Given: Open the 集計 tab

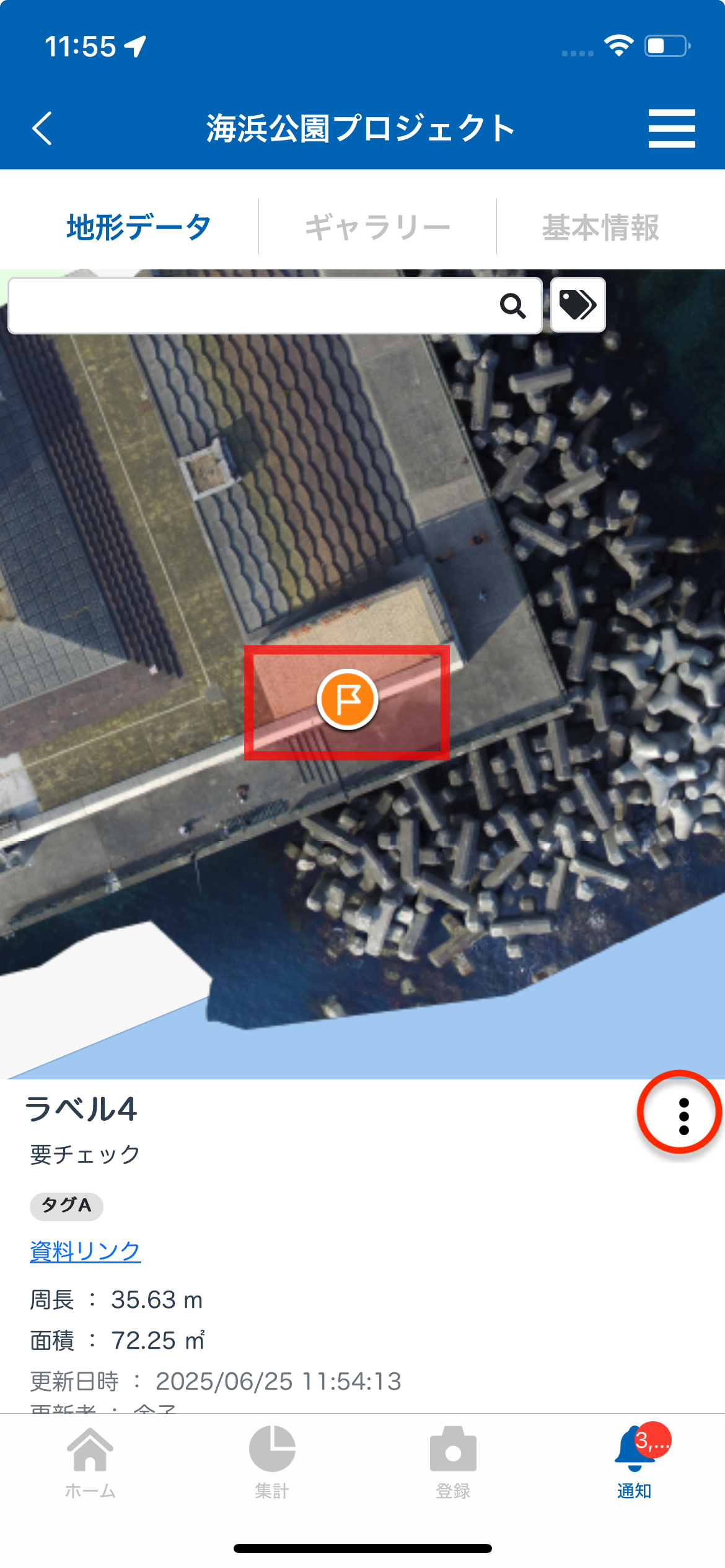Looking at the screenshot, I should coord(271,1461).
